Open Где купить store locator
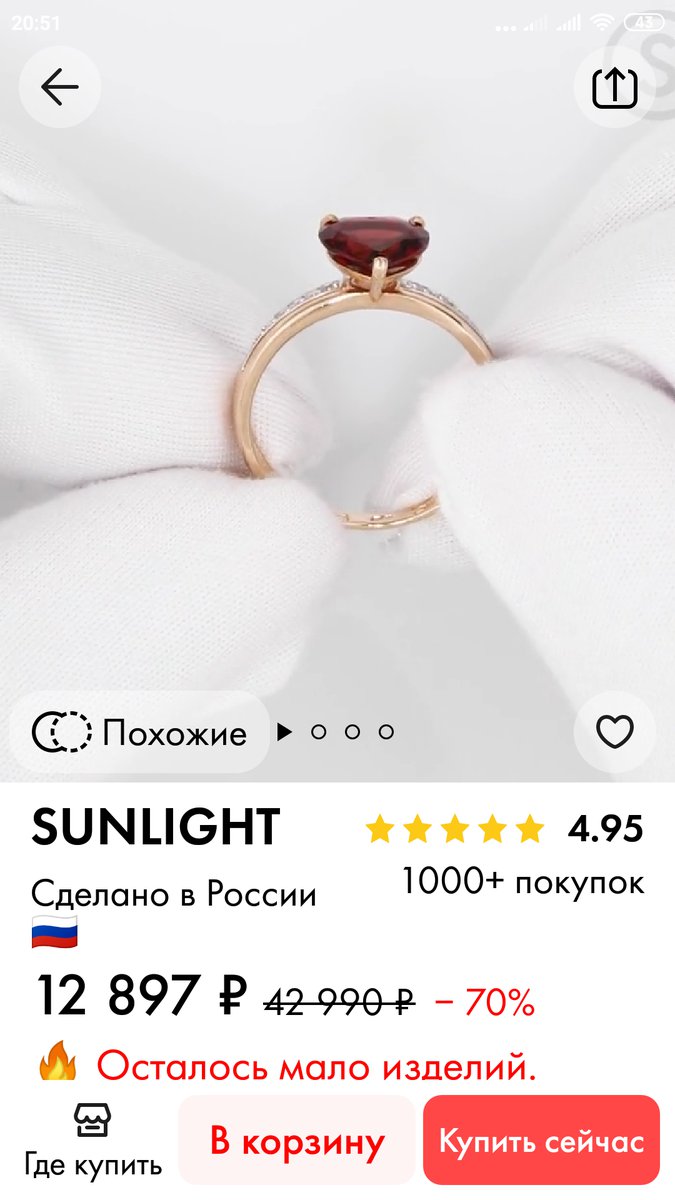The image size is (675, 1200). (x=93, y=1141)
